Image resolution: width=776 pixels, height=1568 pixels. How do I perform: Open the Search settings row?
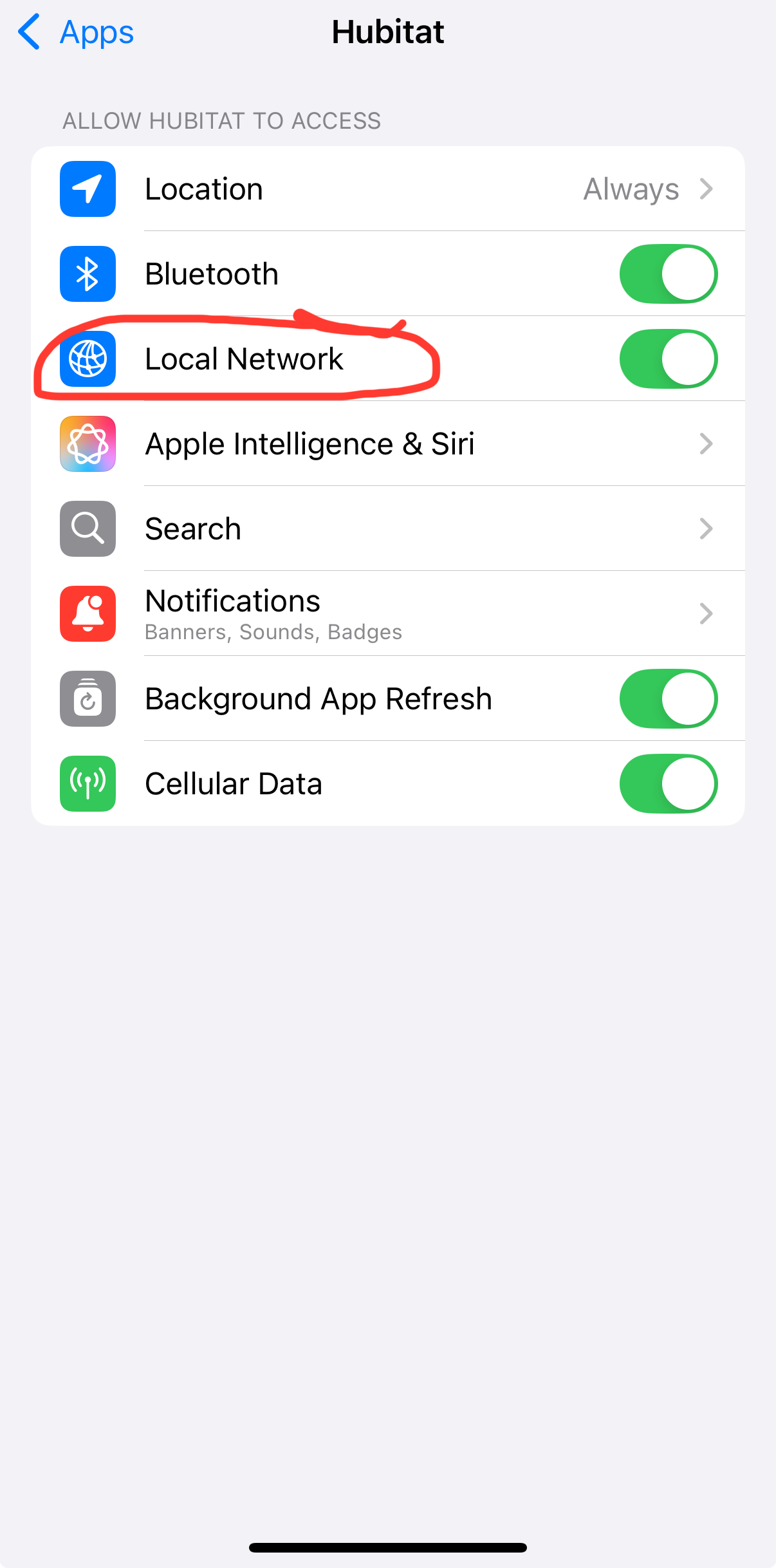(x=388, y=528)
